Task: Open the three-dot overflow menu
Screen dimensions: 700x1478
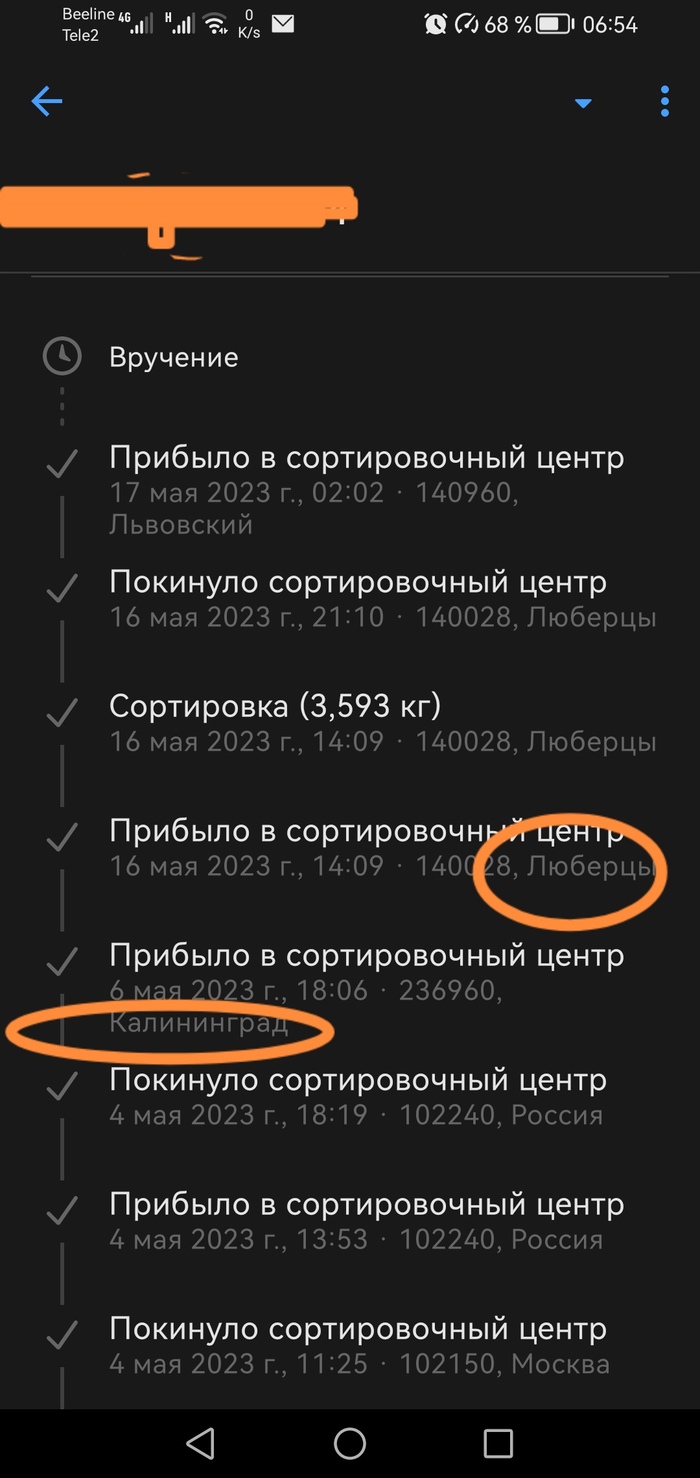Action: coord(665,102)
